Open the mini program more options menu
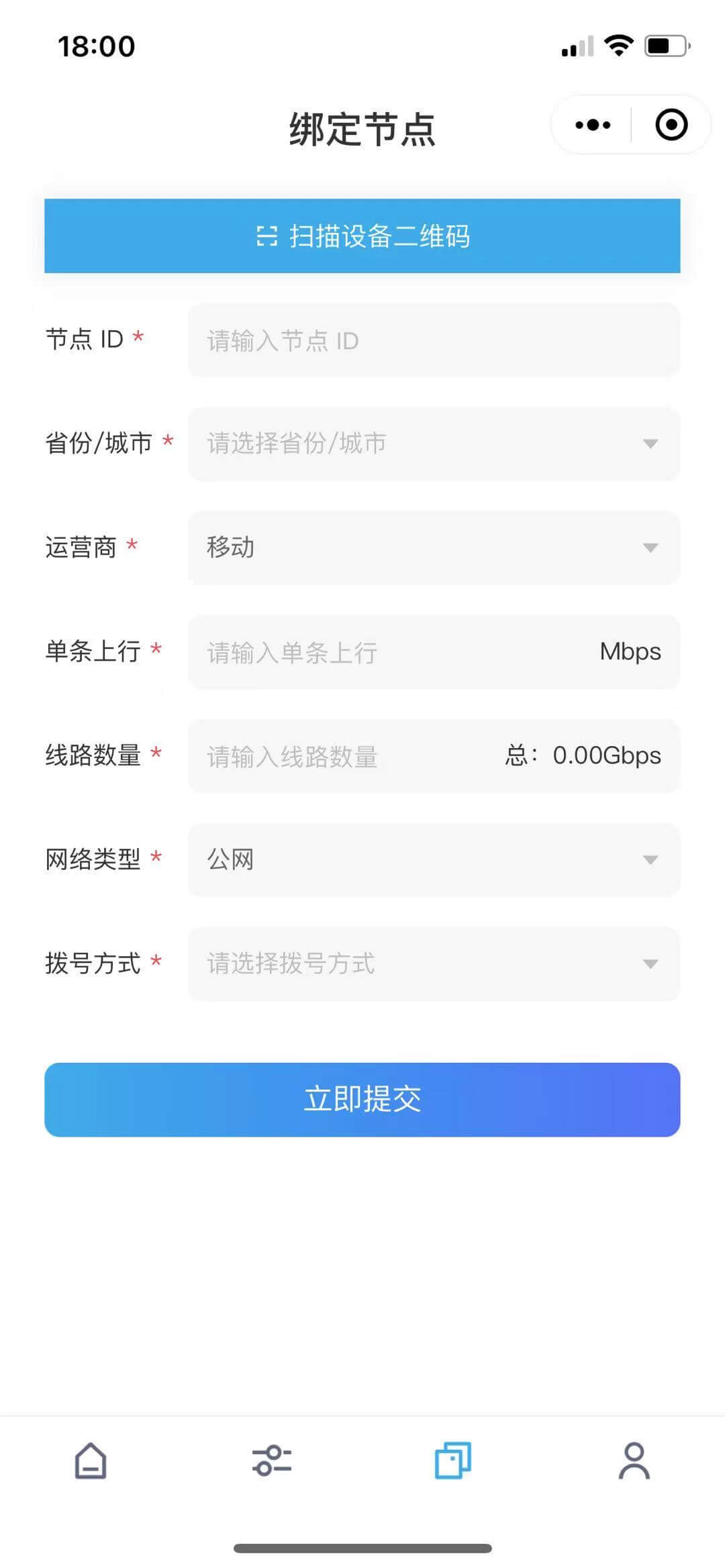The image size is (725, 1568). coord(593,125)
